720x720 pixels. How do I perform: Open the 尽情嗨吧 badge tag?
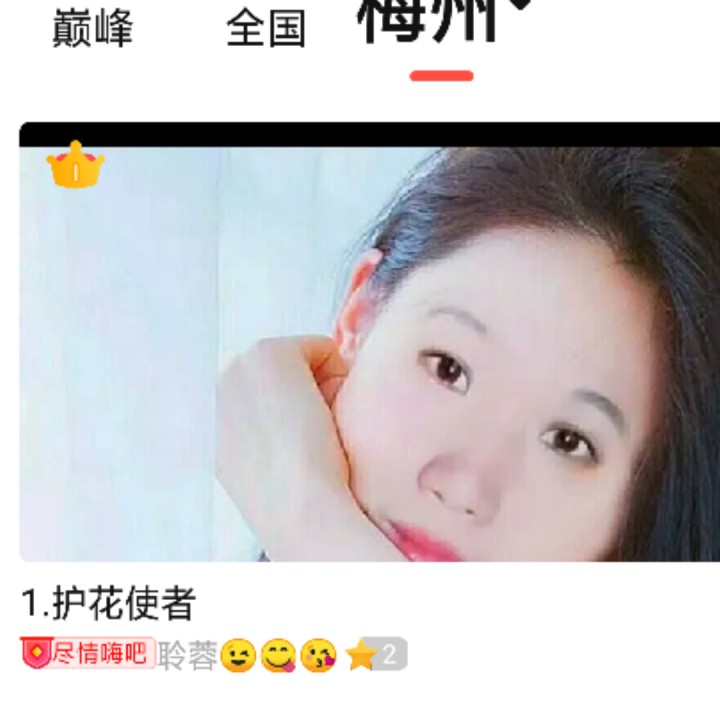89,654
